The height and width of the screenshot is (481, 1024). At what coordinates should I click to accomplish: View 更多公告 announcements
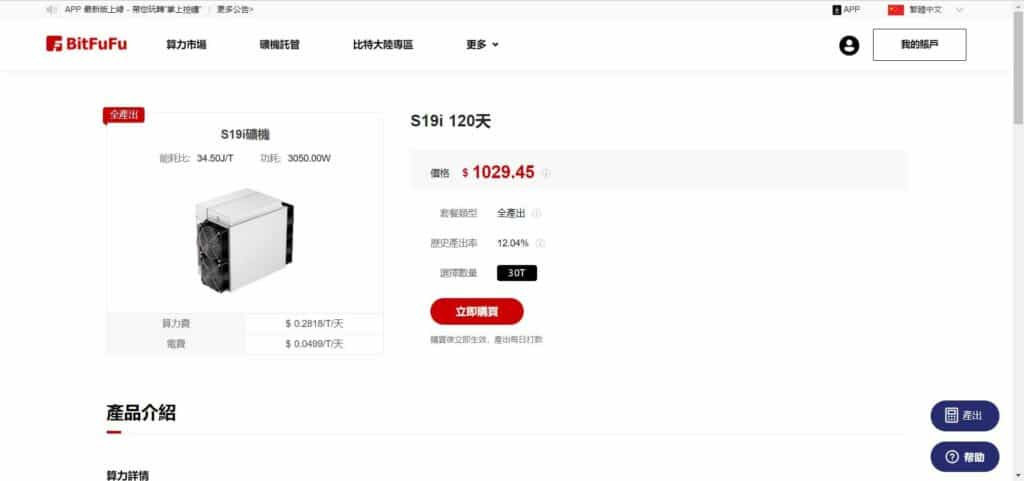pos(235,9)
